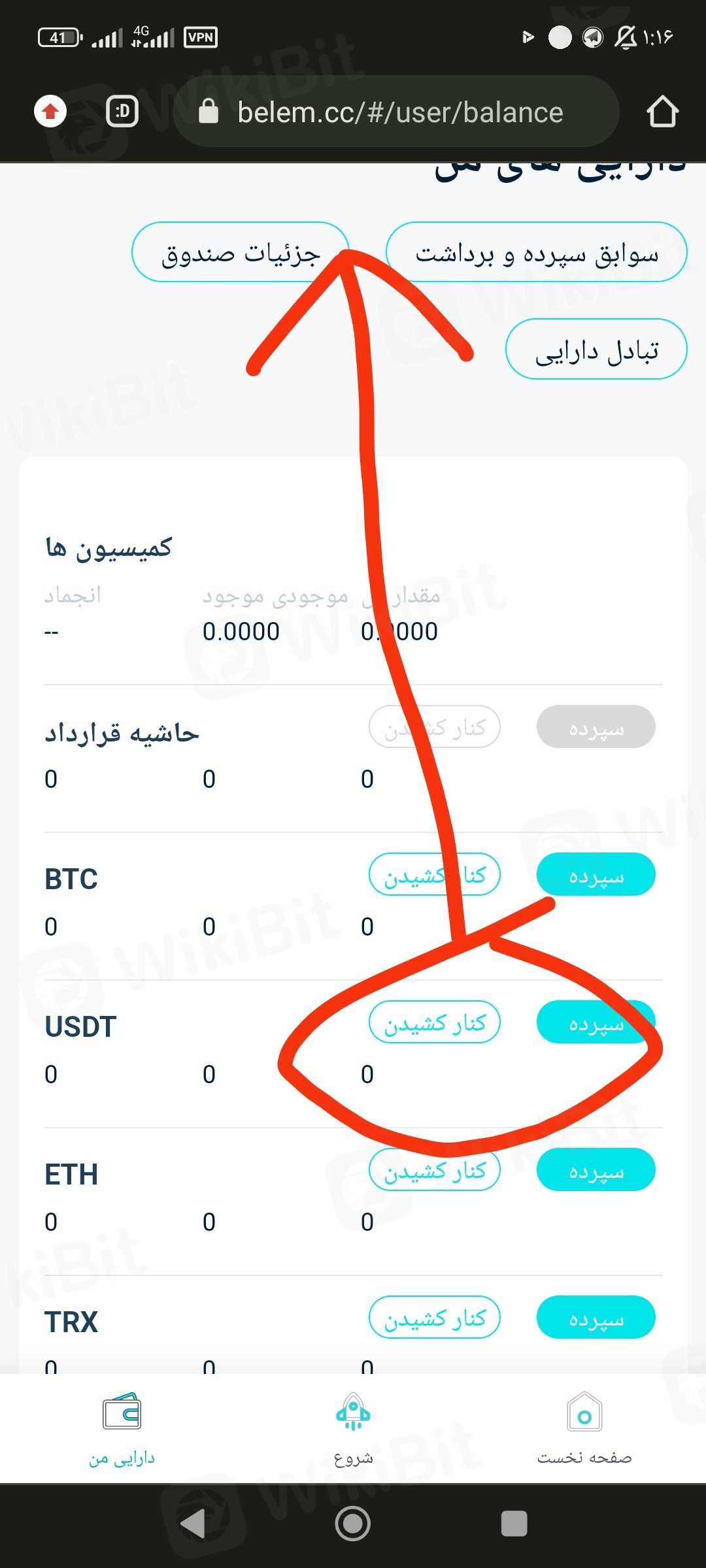Deposit TRX with سپرده button
Image resolution: width=706 pixels, height=1568 pixels.
[x=596, y=1318]
